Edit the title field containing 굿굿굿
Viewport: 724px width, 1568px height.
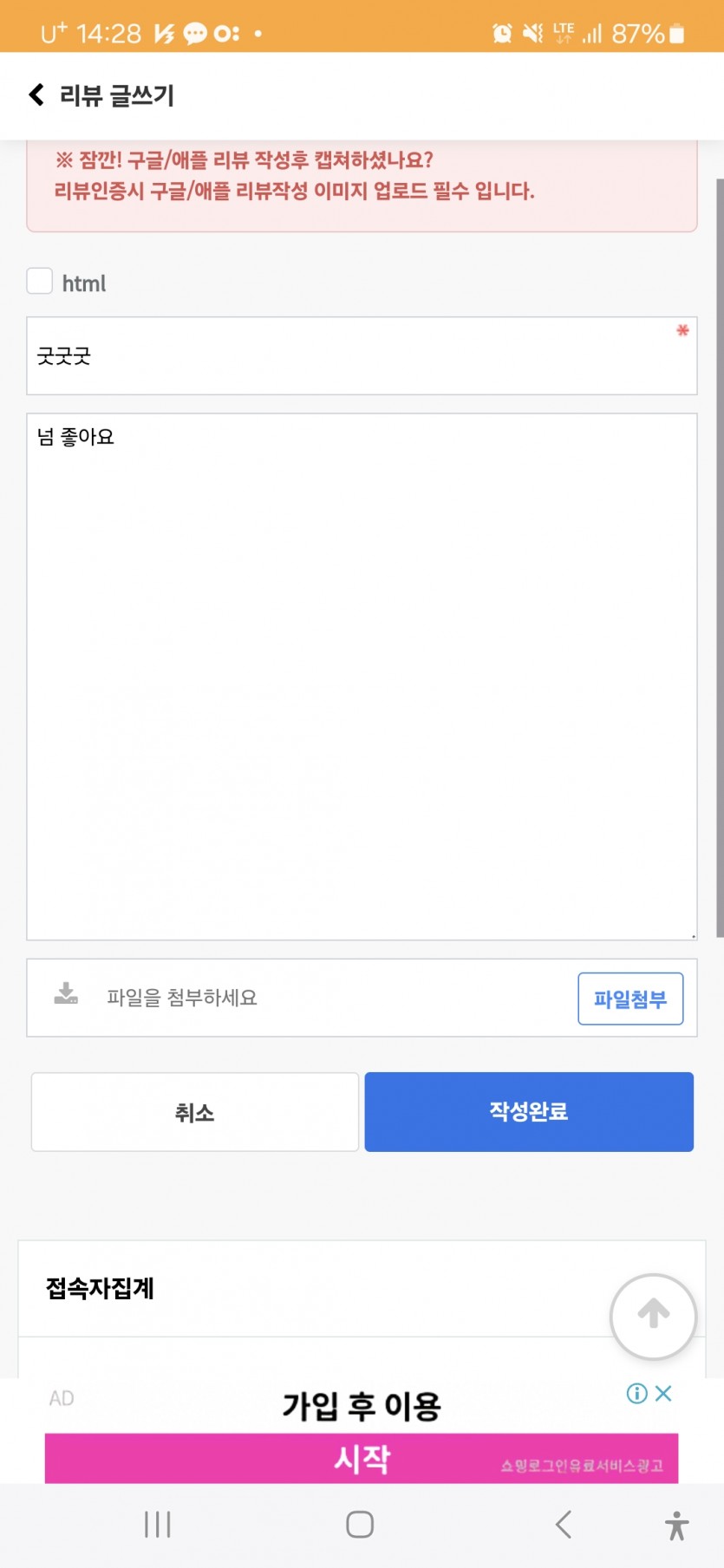362,356
